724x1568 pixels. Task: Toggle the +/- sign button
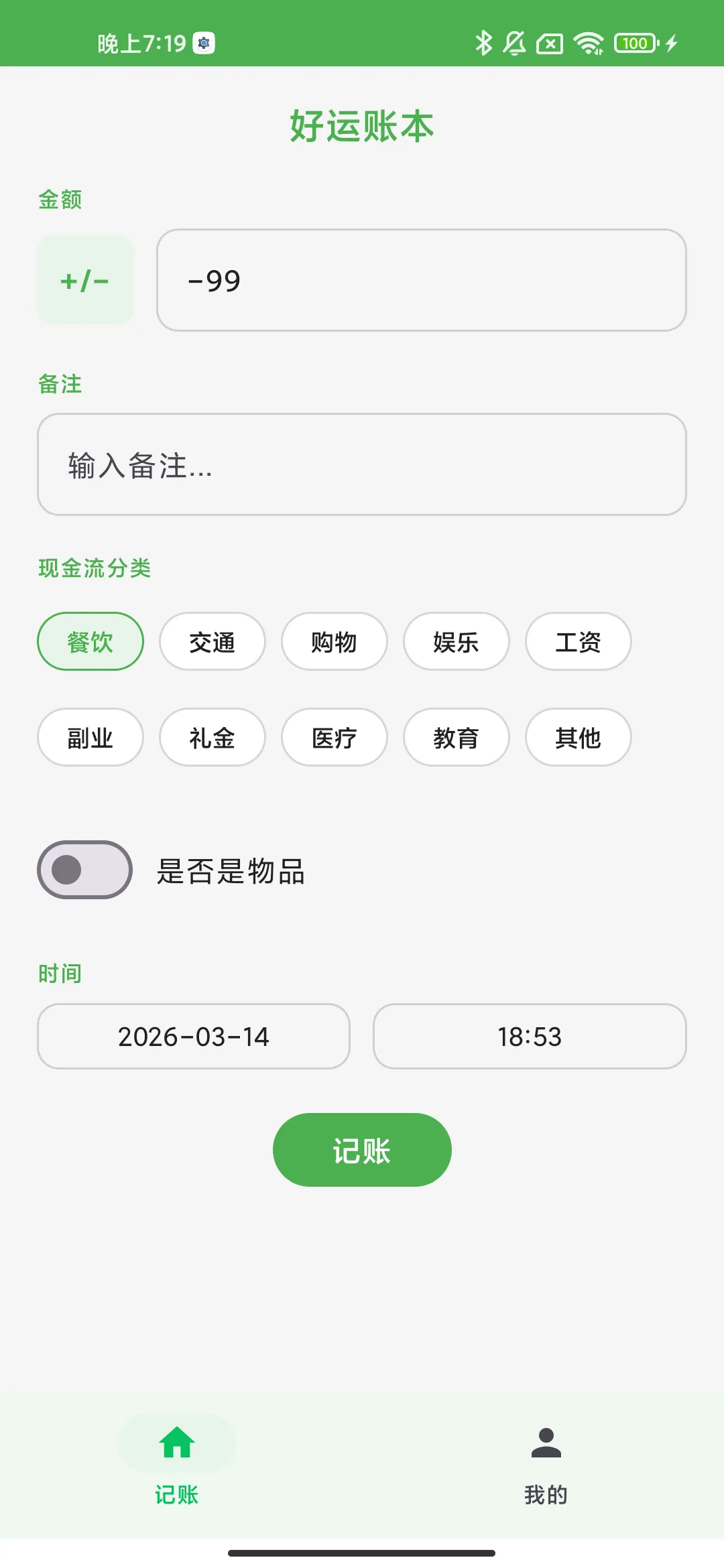point(85,280)
